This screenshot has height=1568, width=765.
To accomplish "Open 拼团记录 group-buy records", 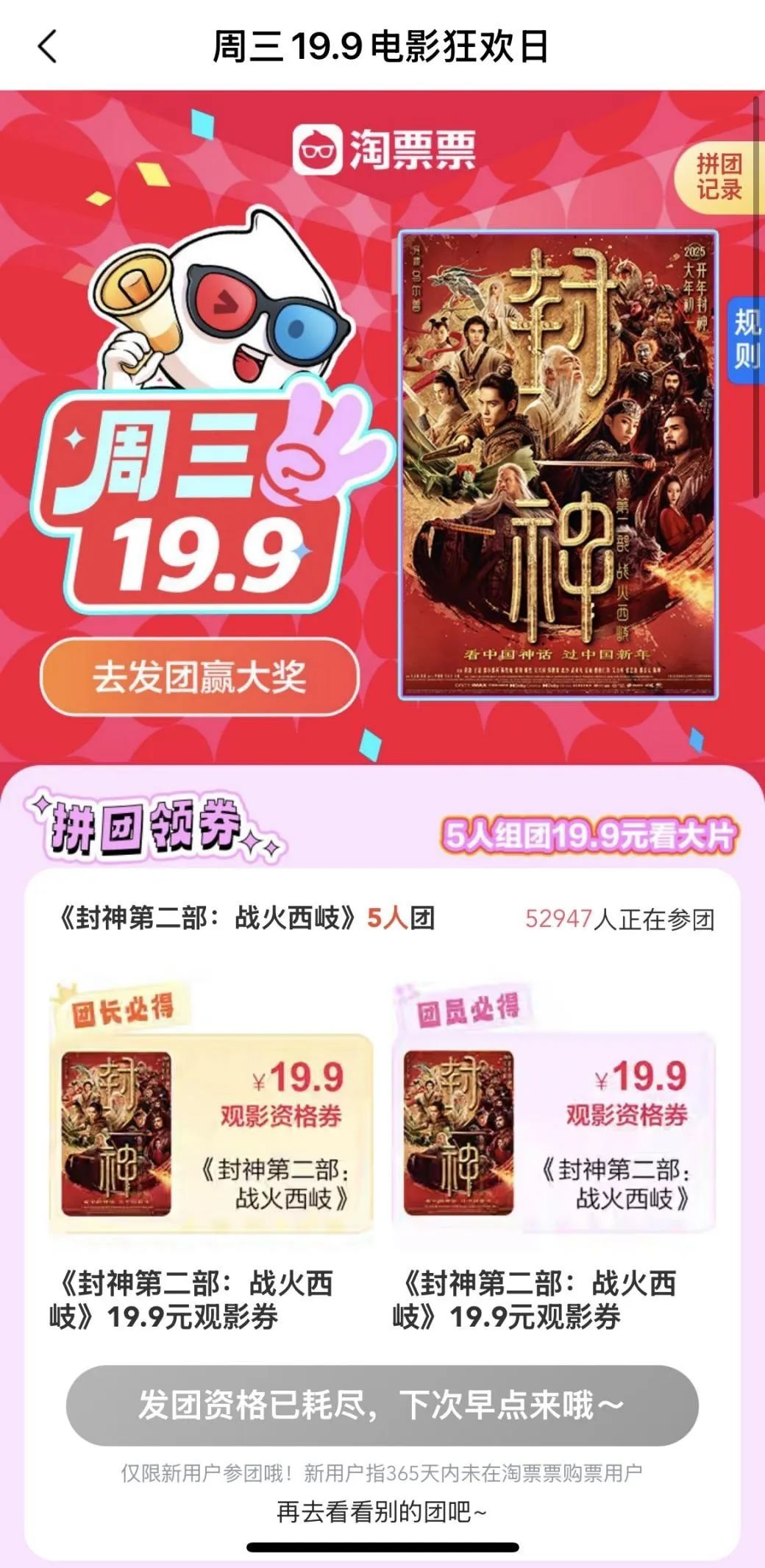I will pyautogui.click(x=719, y=177).
